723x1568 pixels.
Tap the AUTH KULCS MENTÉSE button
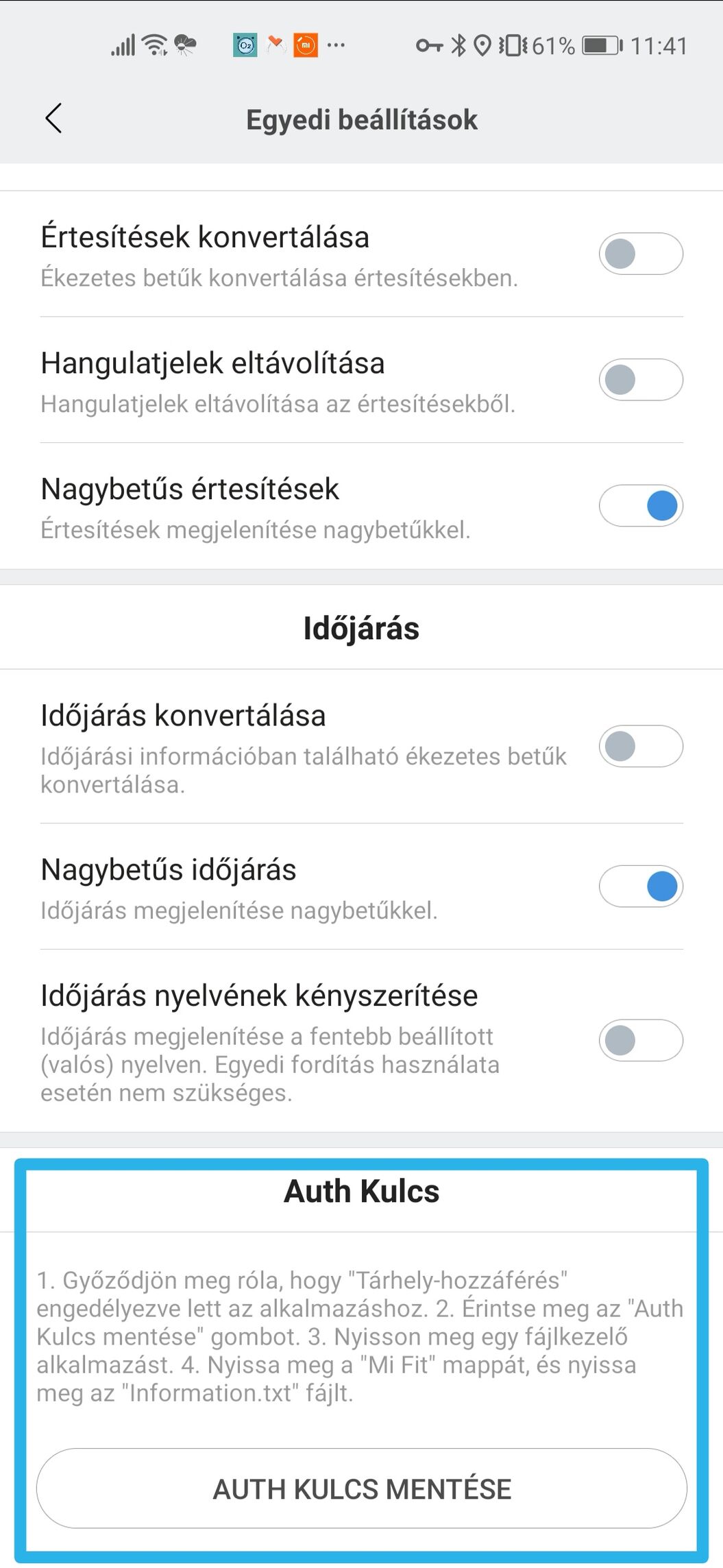coord(362,1488)
